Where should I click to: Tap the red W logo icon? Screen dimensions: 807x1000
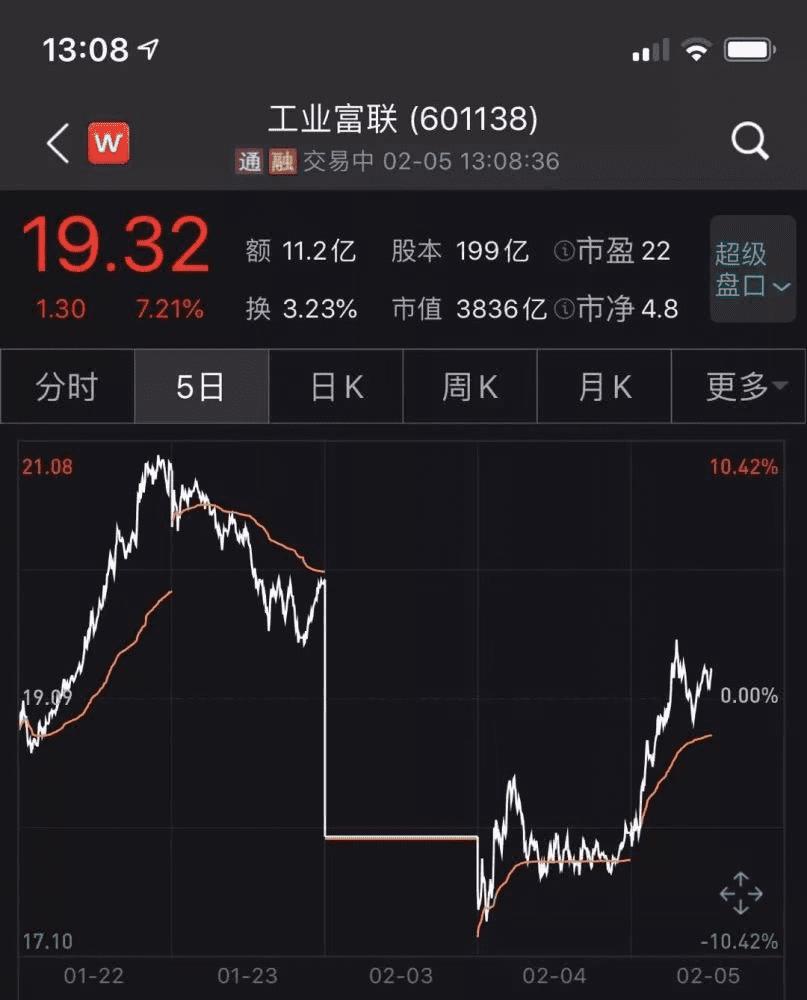click(109, 144)
